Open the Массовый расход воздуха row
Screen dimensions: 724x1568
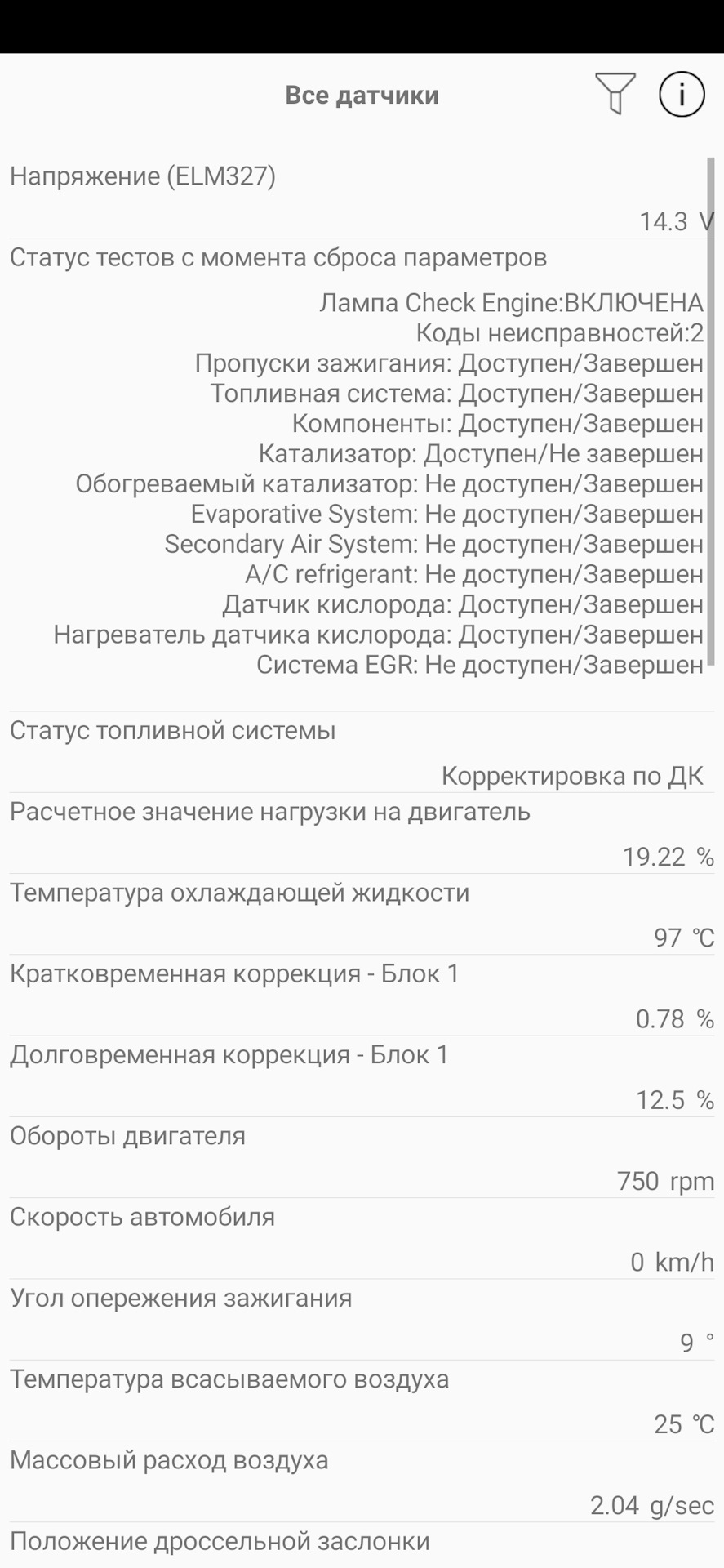(x=362, y=1481)
